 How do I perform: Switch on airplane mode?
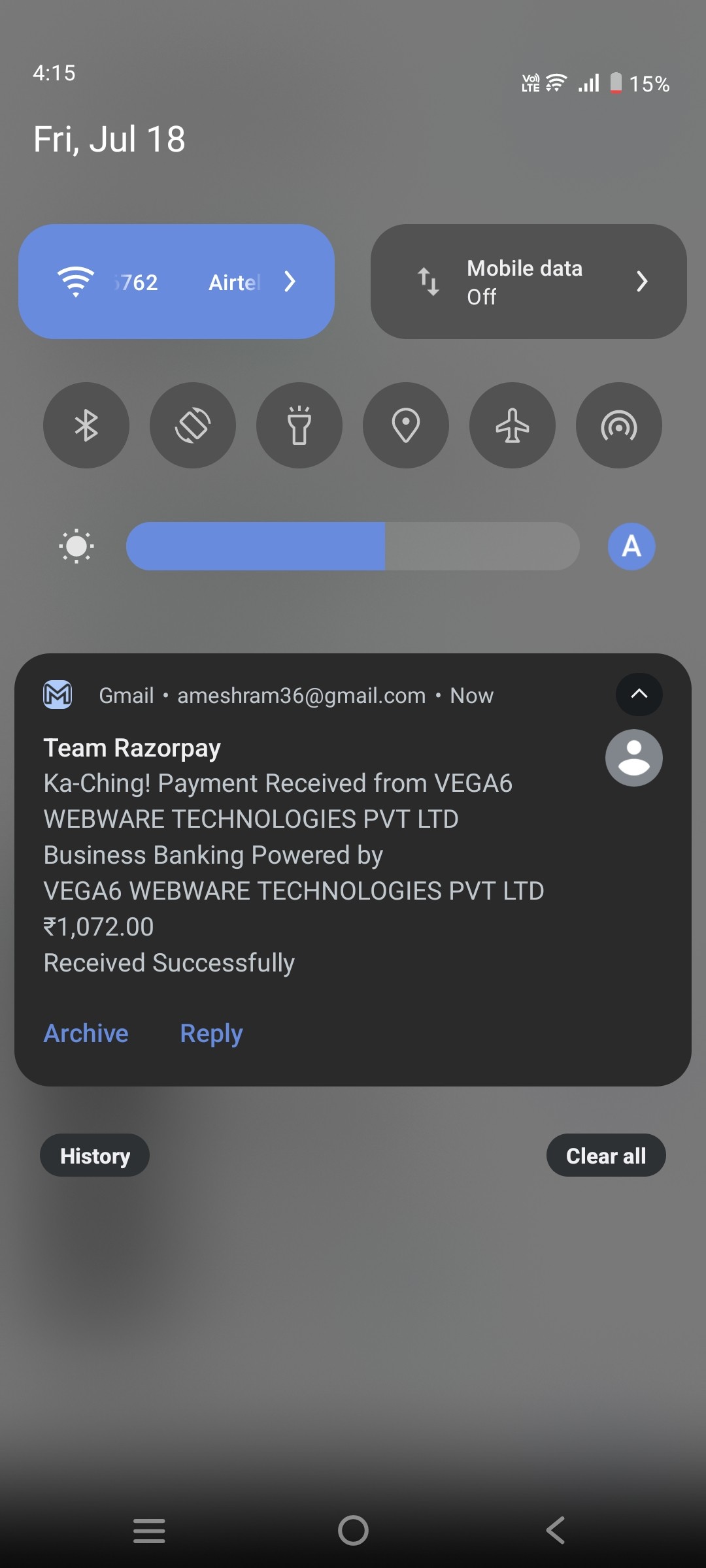pyautogui.click(x=513, y=425)
